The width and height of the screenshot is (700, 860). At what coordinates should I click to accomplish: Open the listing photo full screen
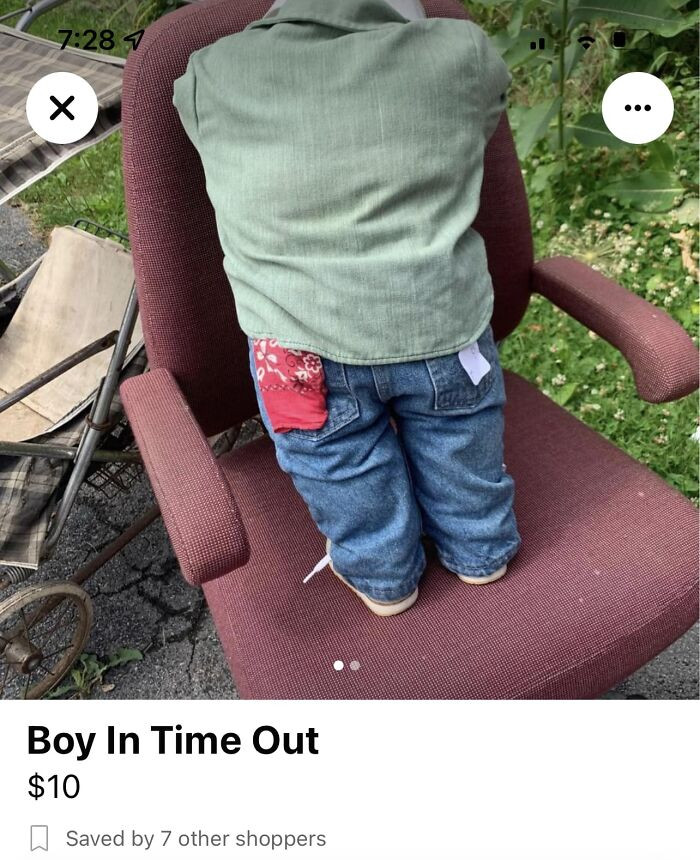[350, 350]
